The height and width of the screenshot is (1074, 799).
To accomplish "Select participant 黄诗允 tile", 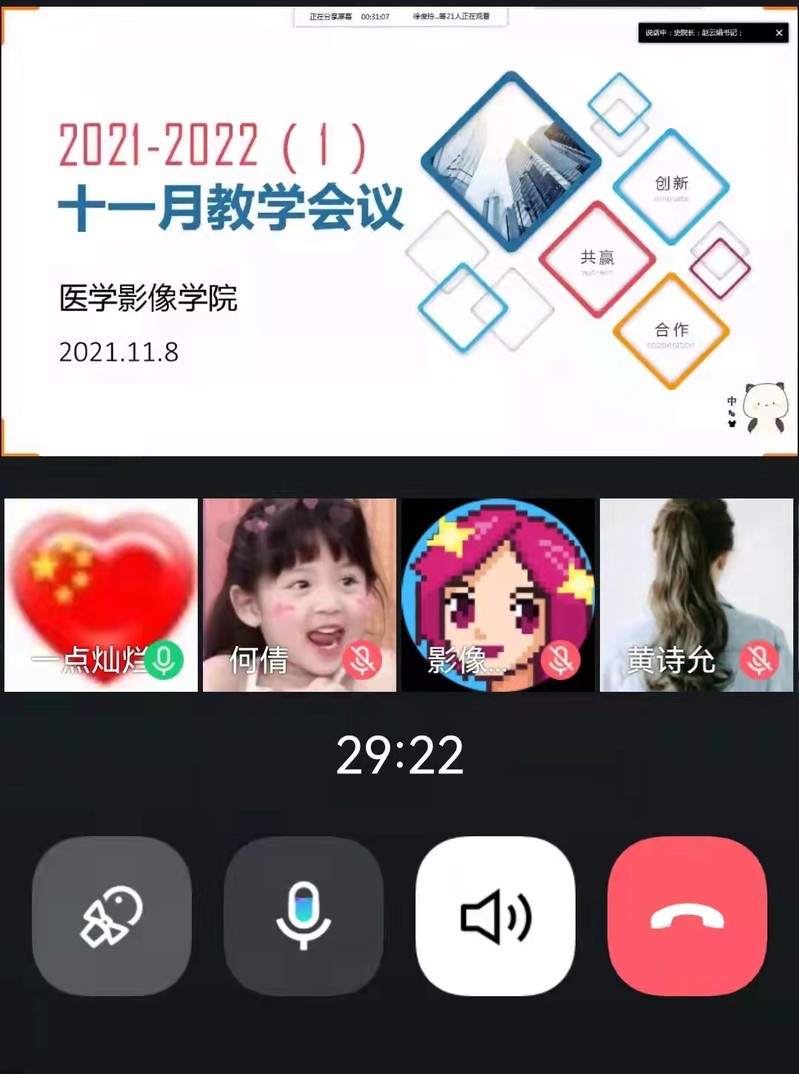I will (696, 595).
